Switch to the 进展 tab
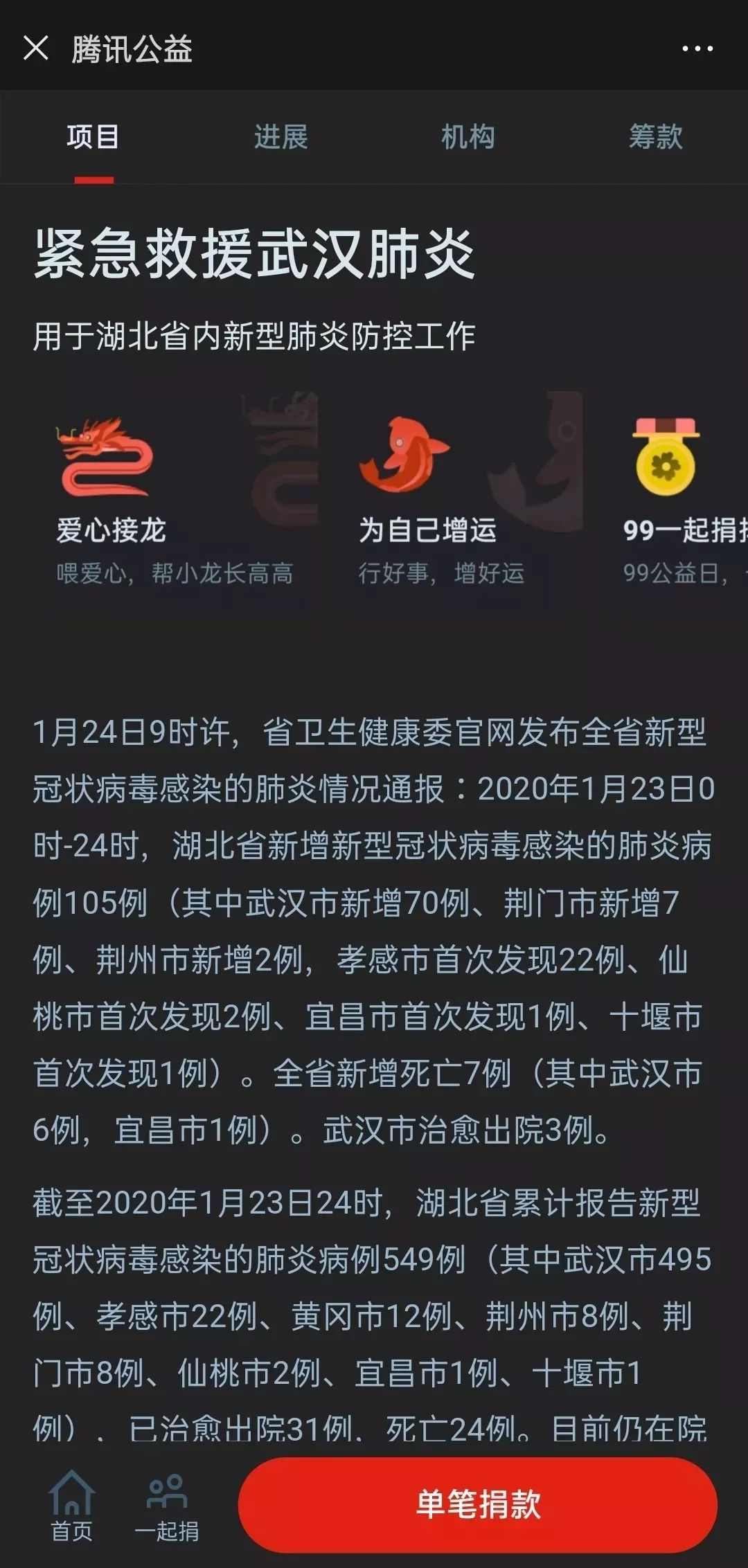Viewport: 748px width, 1568px height. [280, 137]
